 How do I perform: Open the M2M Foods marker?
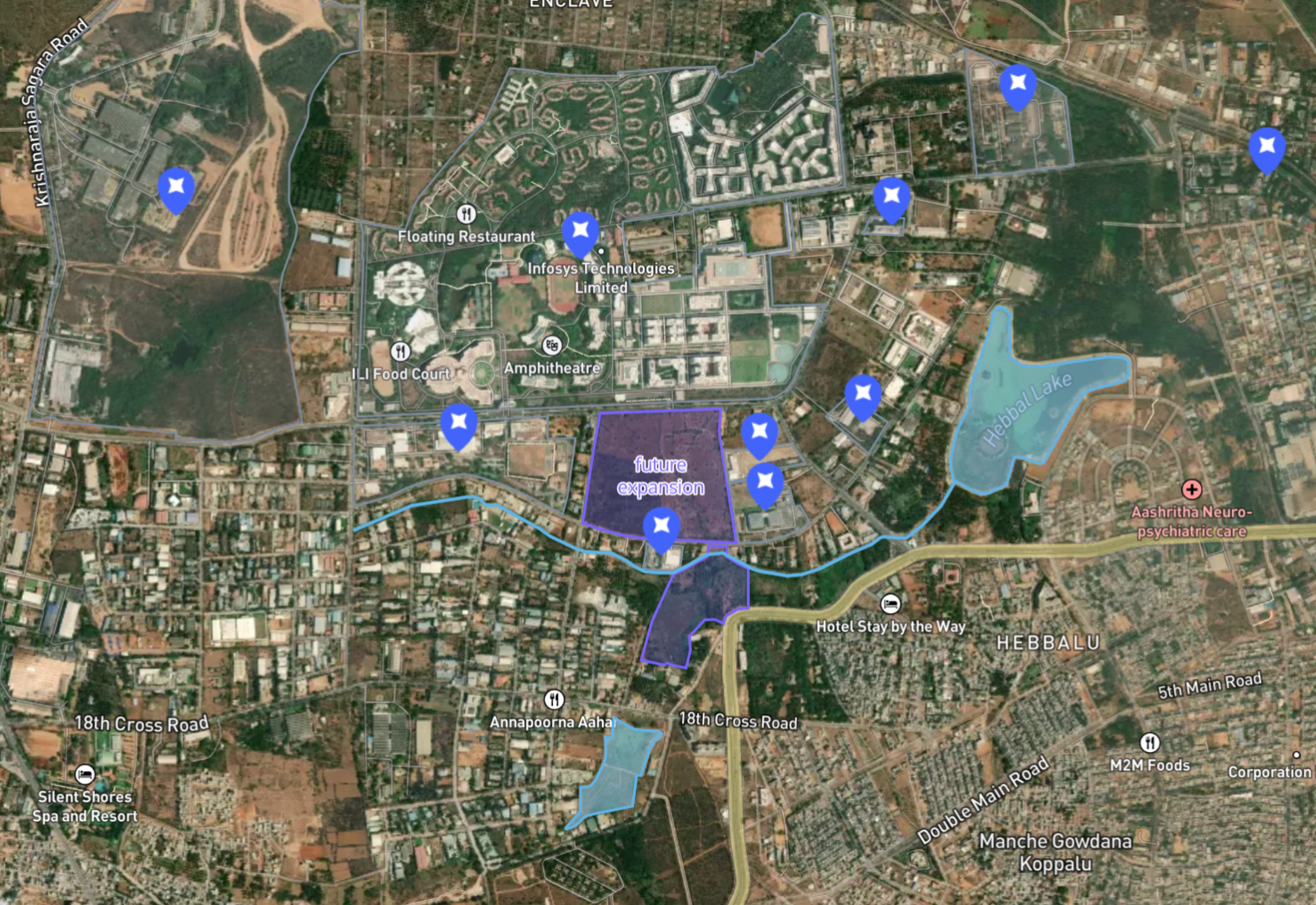(1149, 742)
